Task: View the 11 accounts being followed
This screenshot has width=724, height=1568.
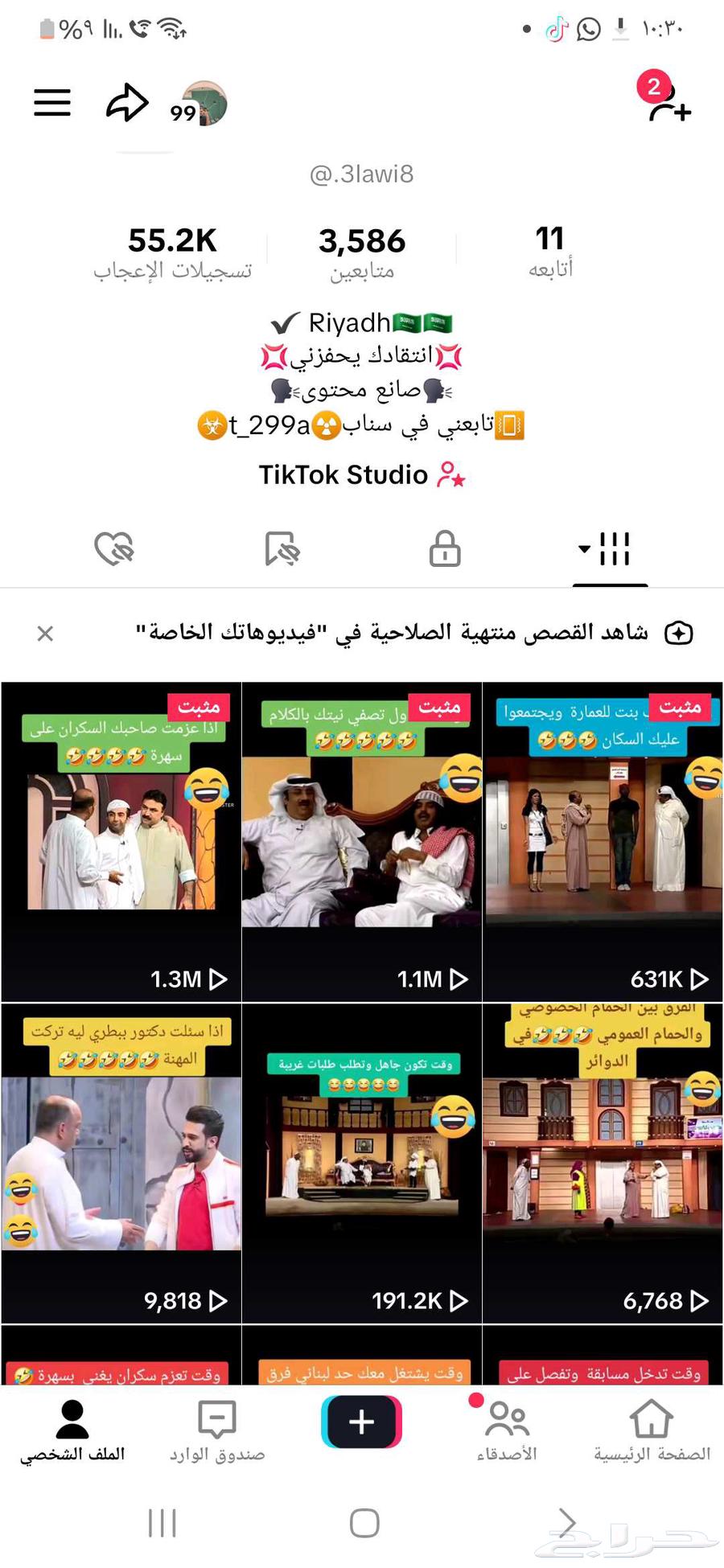Action: tap(551, 249)
